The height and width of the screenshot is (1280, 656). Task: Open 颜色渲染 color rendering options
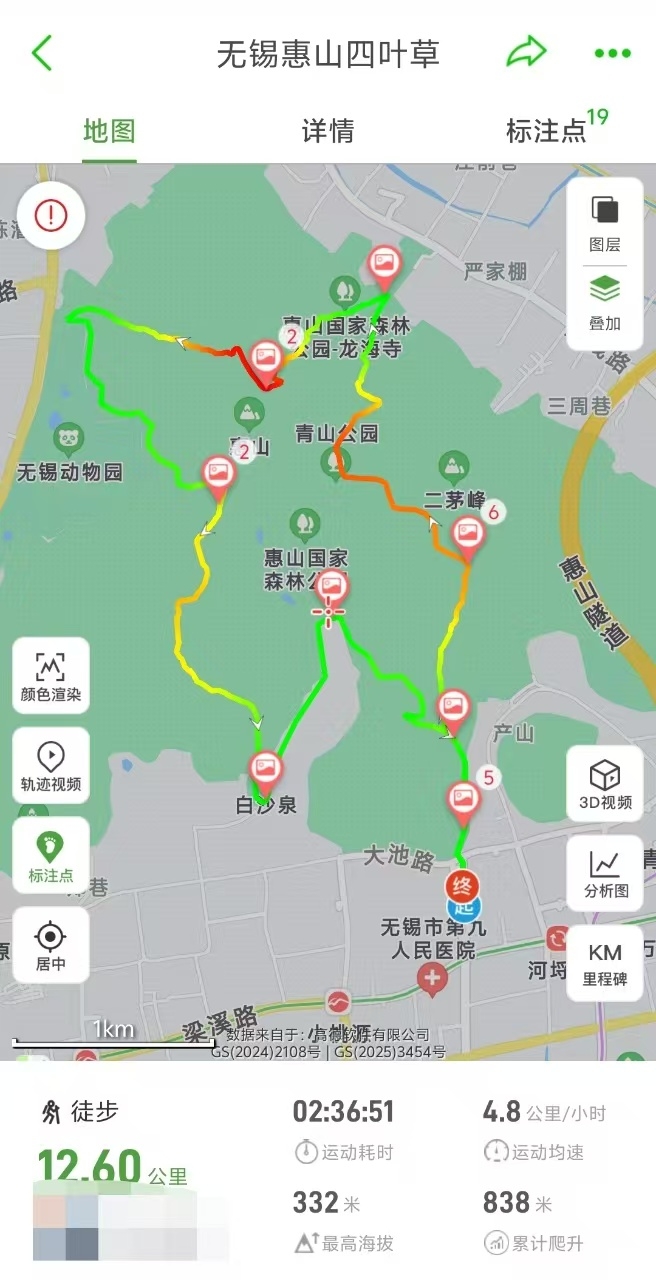51,676
